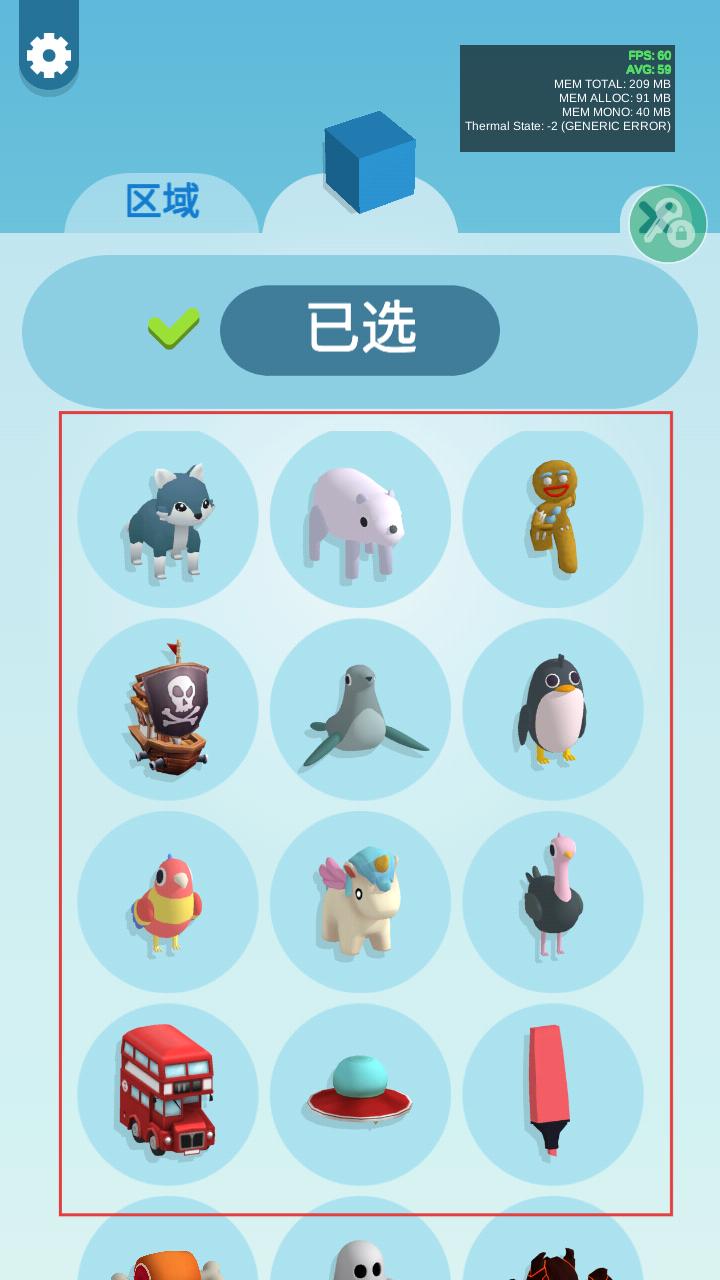Pick the penguin character
Screen dimensions: 720x1280
click(x=552, y=710)
